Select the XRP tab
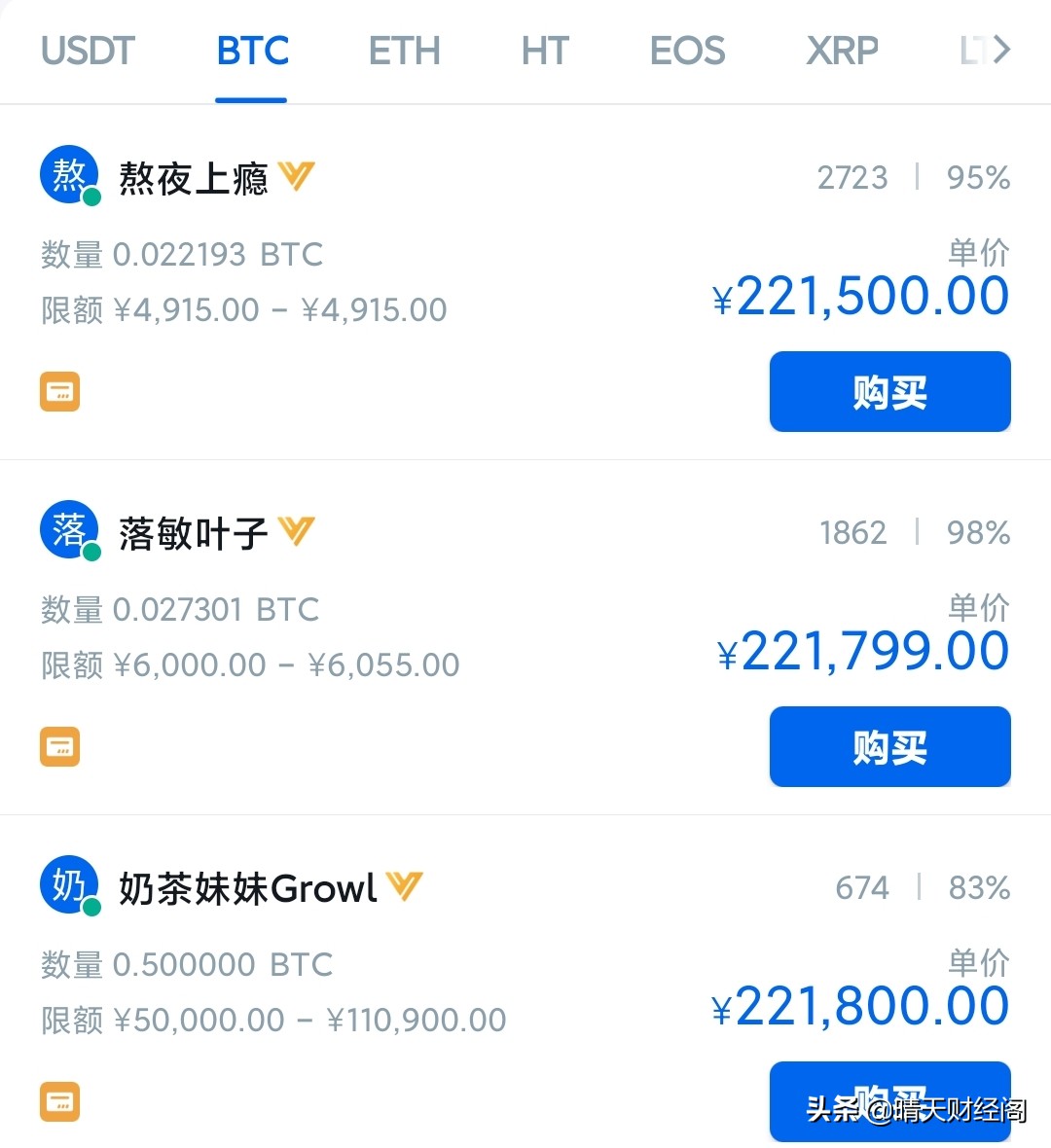 842,51
